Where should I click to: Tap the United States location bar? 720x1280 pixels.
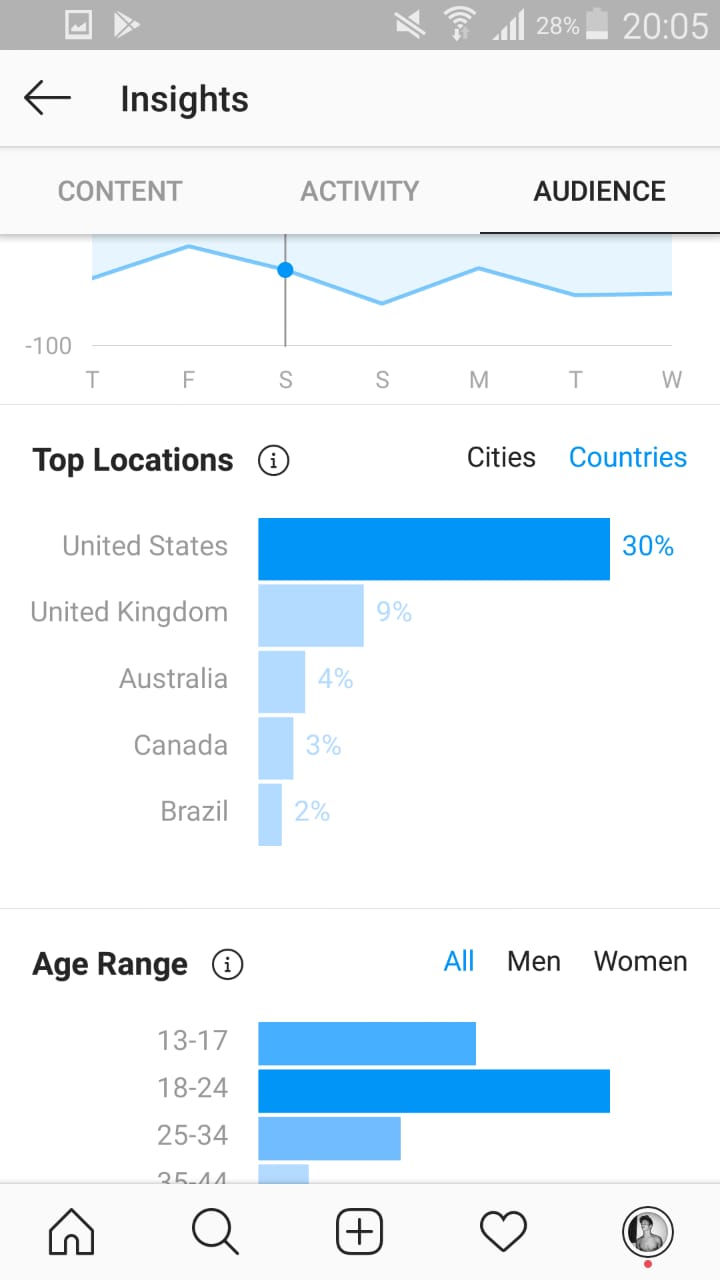(x=434, y=549)
